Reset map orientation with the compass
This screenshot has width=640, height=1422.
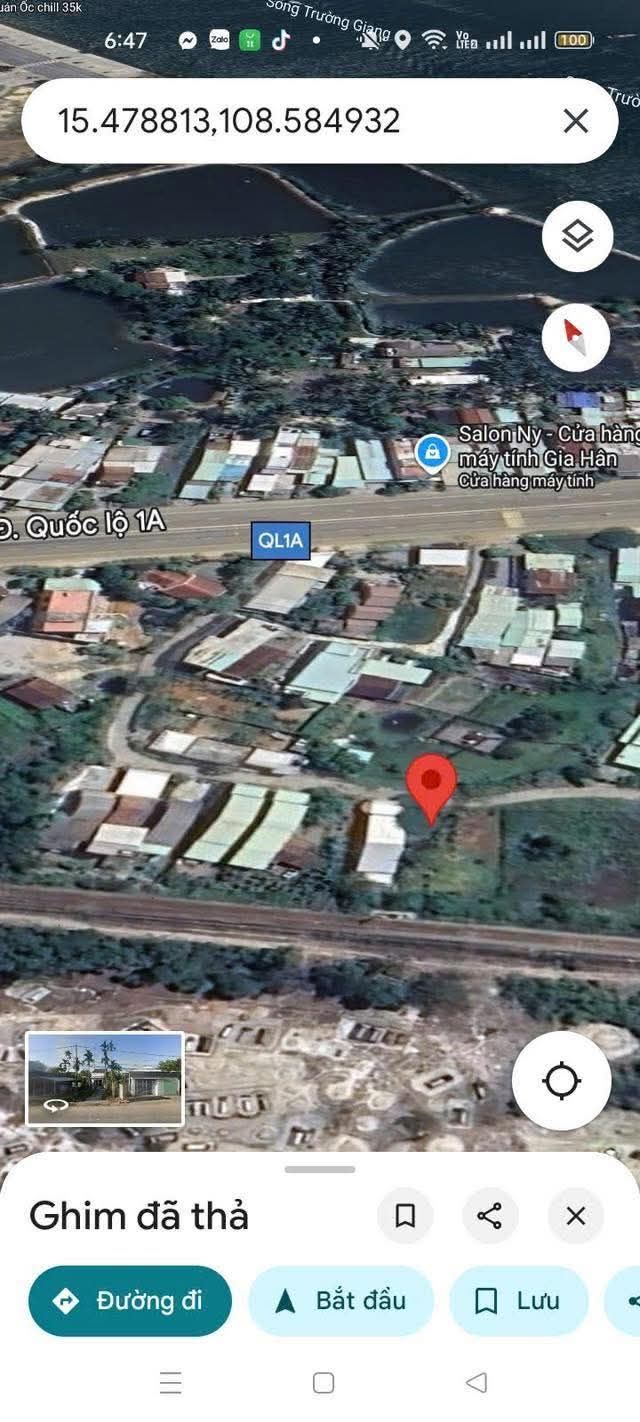tap(576, 338)
